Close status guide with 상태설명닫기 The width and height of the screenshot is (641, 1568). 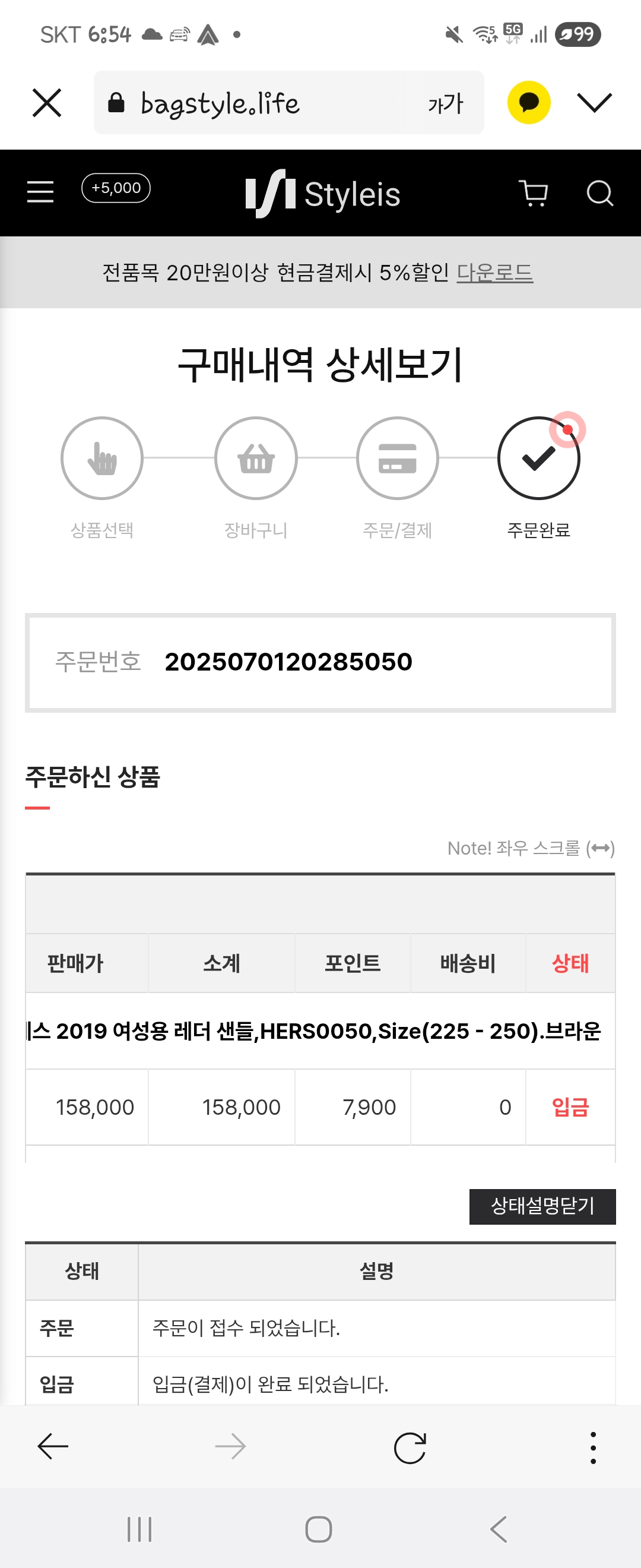[x=542, y=1206]
